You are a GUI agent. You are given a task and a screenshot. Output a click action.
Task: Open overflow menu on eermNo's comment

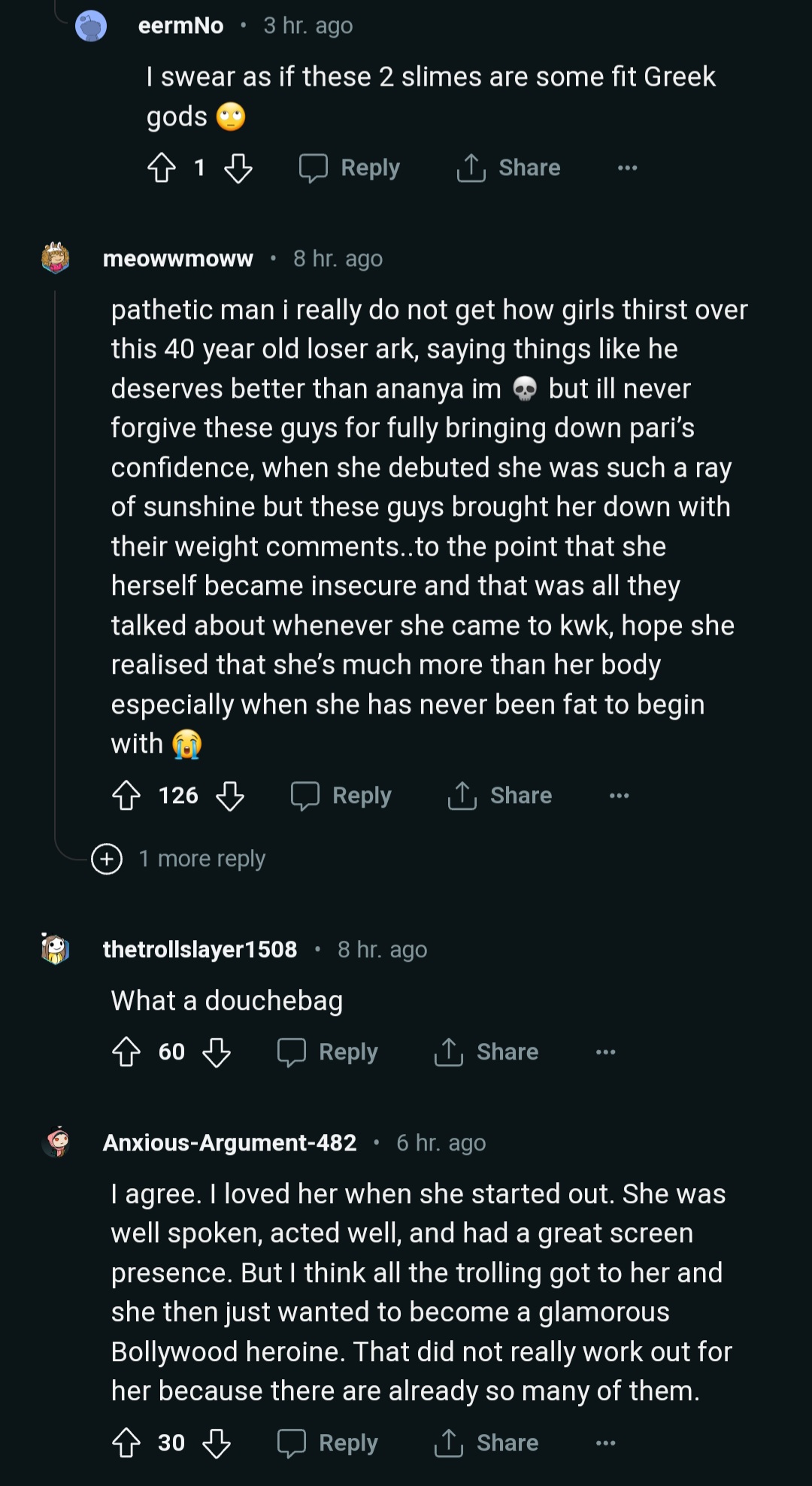point(627,168)
